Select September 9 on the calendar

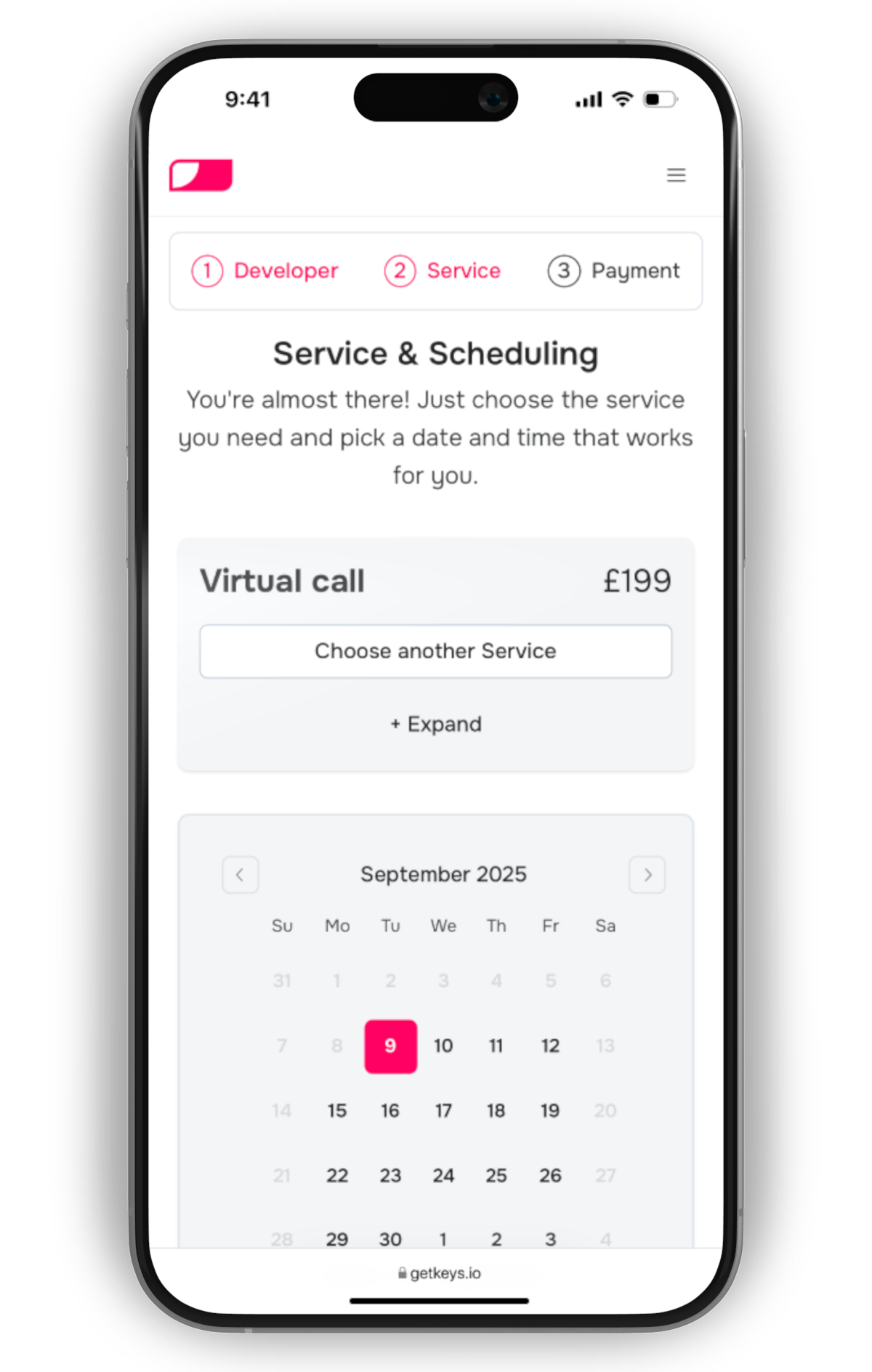(x=390, y=1046)
